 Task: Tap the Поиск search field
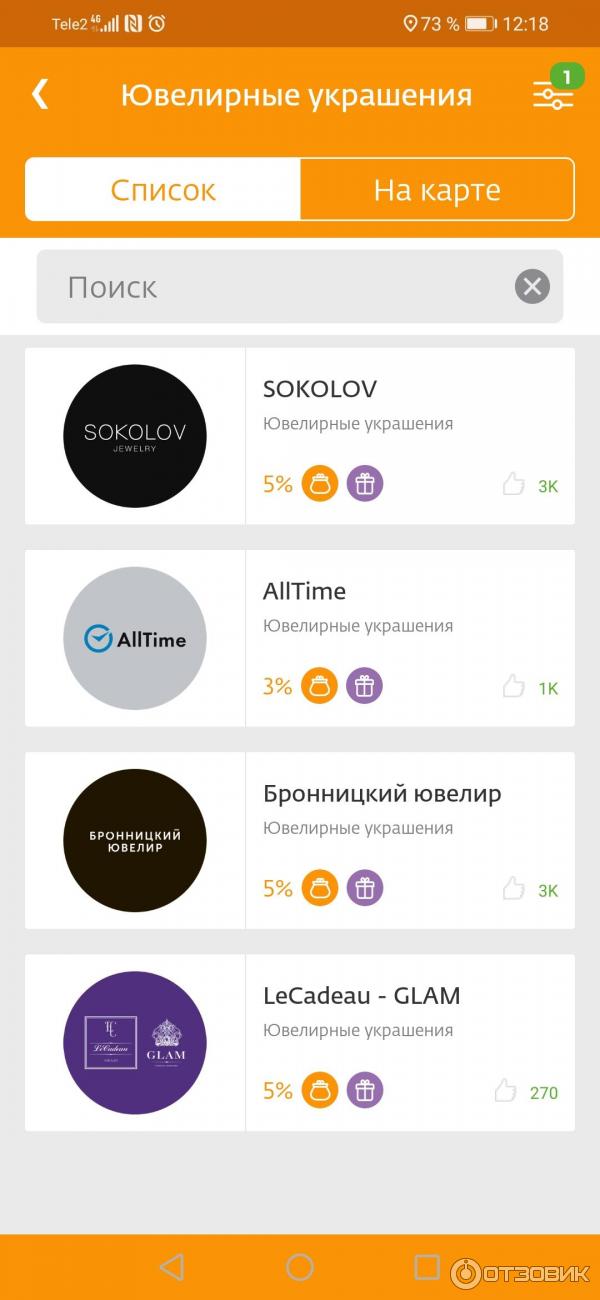pyautogui.click(x=280, y=287)
